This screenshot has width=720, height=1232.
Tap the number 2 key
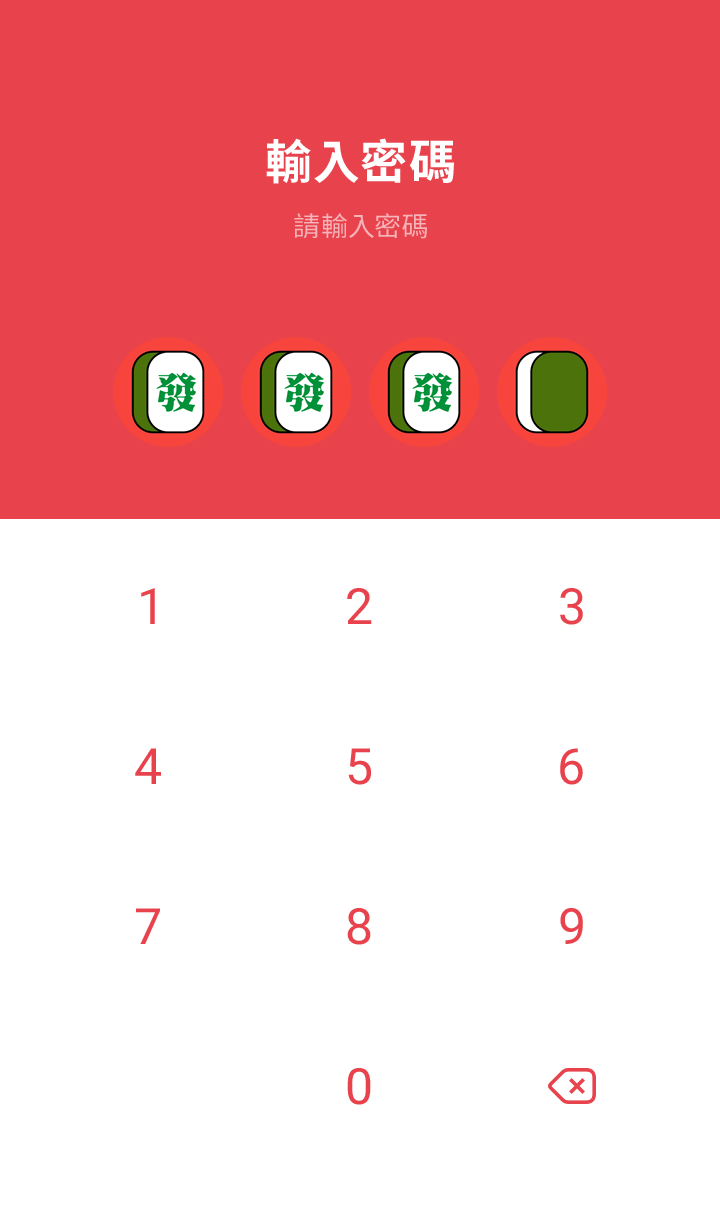[359, 607]
